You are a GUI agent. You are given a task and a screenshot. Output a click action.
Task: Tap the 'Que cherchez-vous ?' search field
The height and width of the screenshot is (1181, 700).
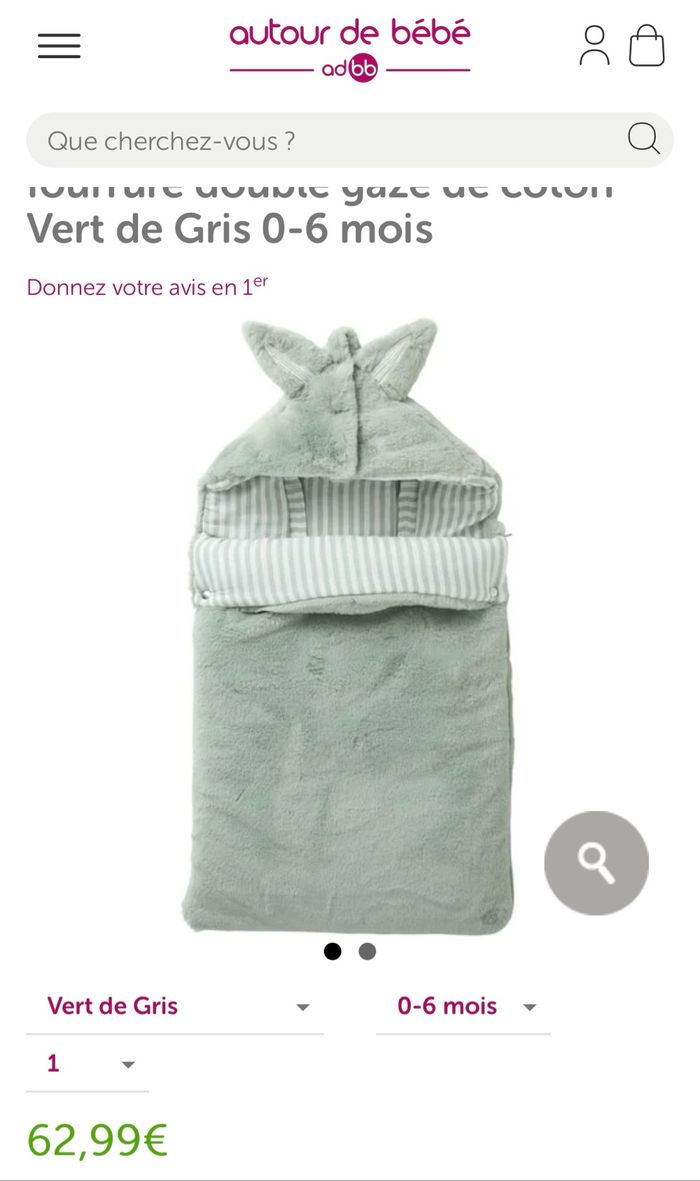320,141
